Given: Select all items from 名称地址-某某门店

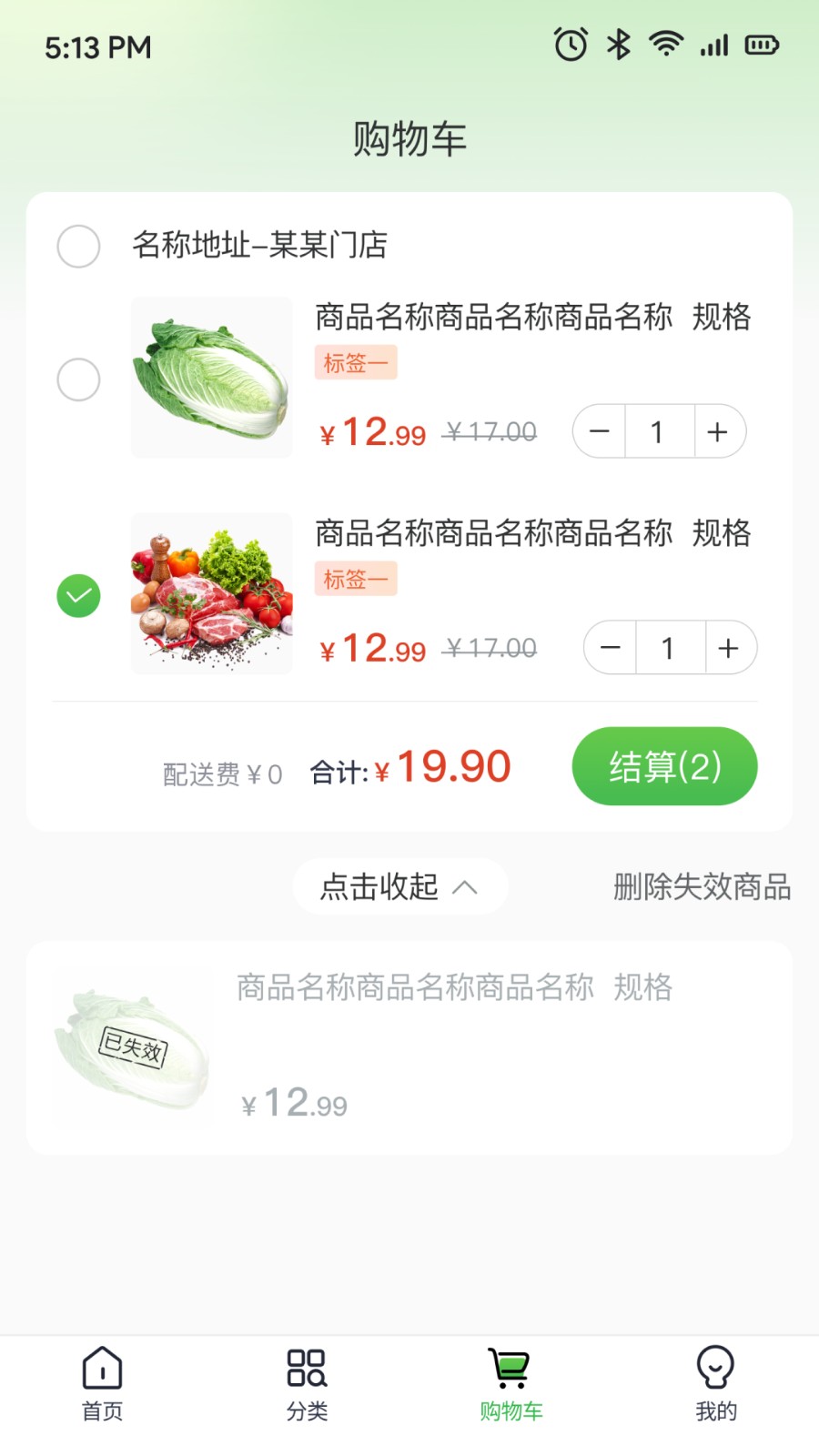Looking at the screenshot, I should coord(78,246).
